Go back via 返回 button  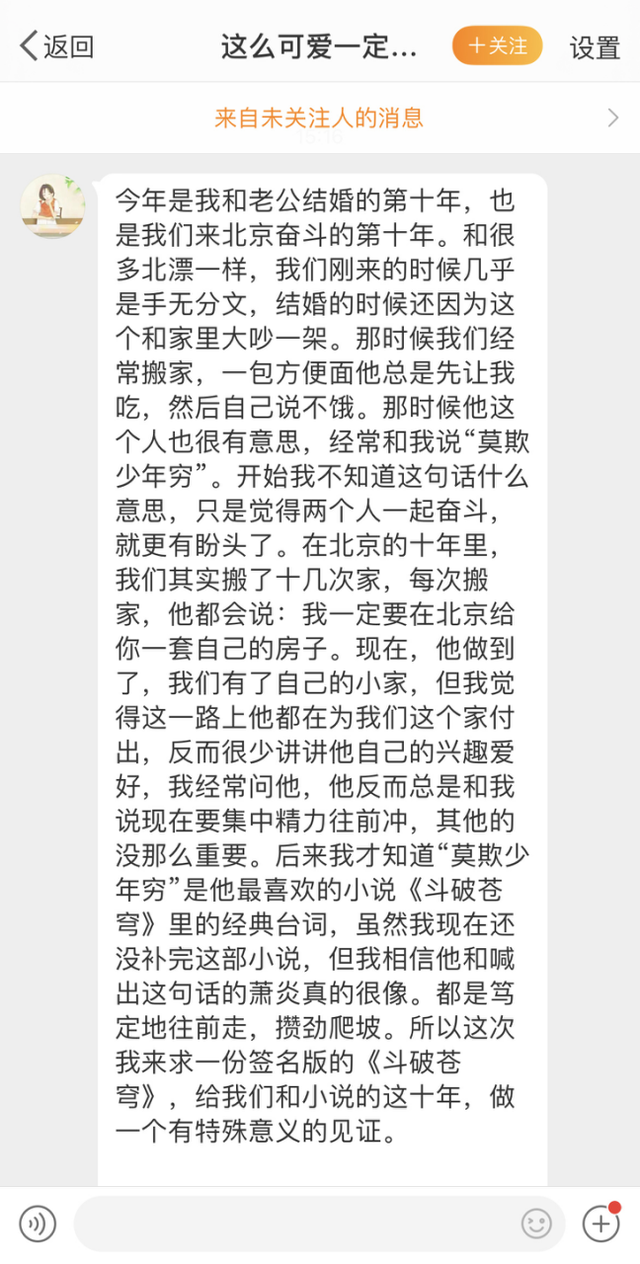(x=57, y=46)
